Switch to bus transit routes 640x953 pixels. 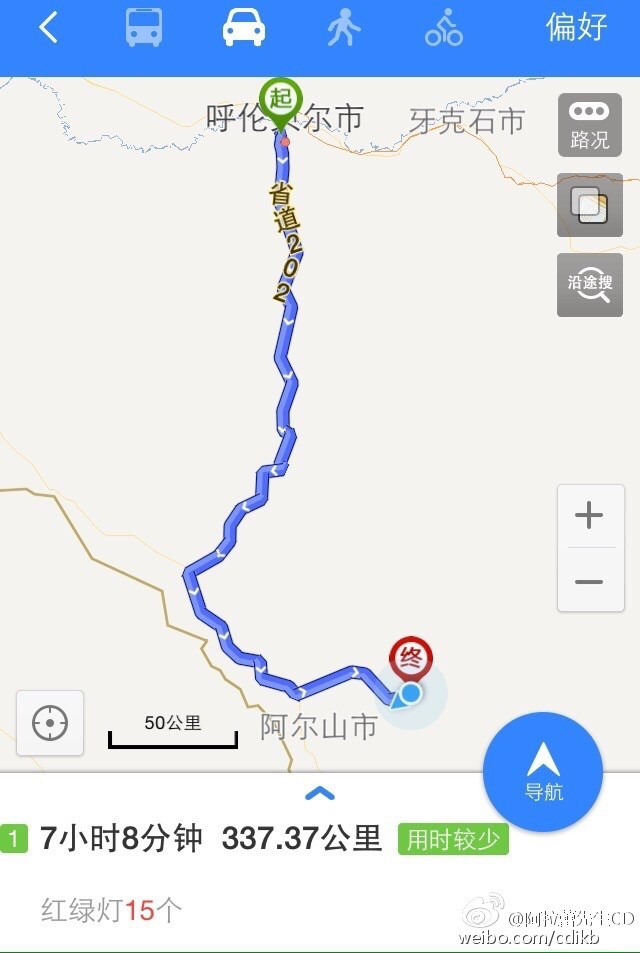pos(144,28)
